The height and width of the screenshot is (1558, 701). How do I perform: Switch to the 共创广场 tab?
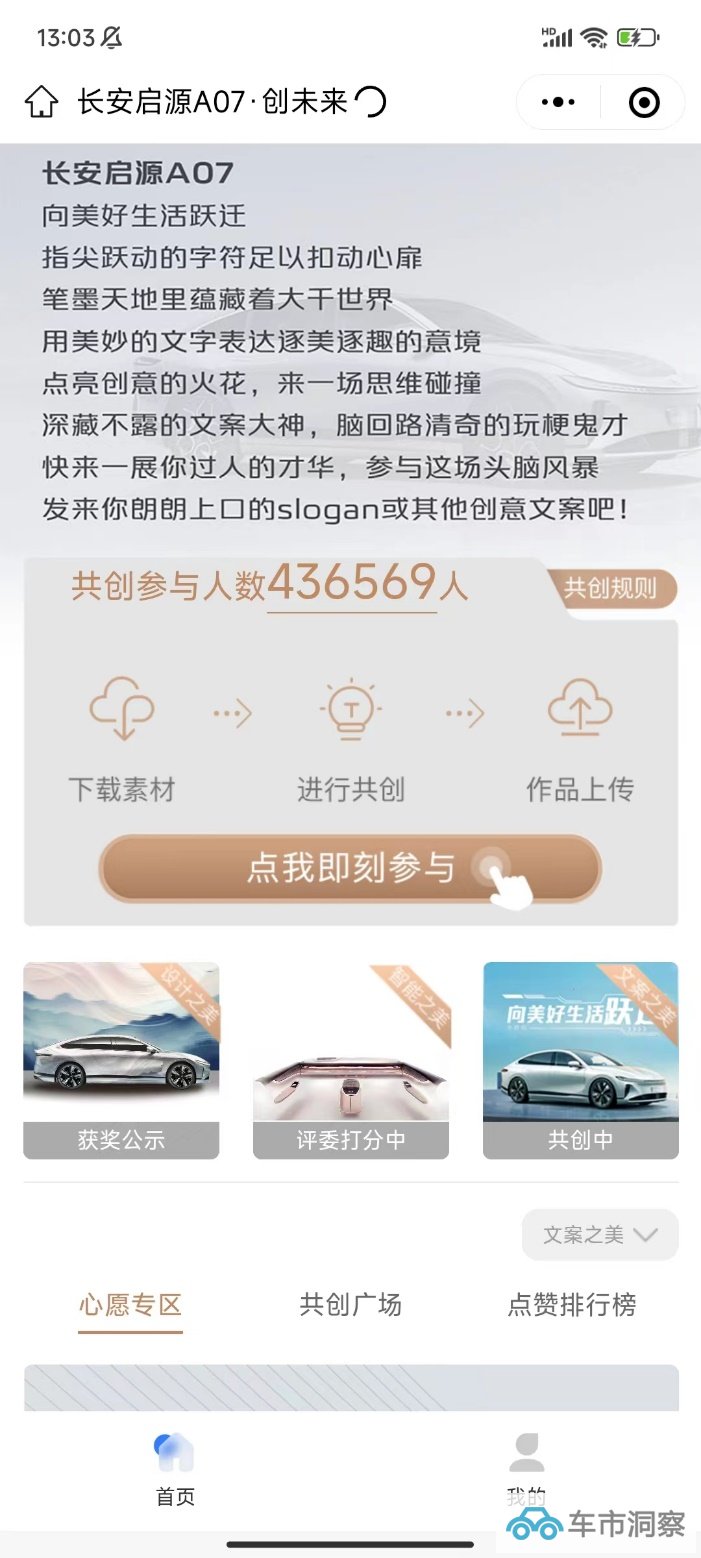(x=350, y=1305)
